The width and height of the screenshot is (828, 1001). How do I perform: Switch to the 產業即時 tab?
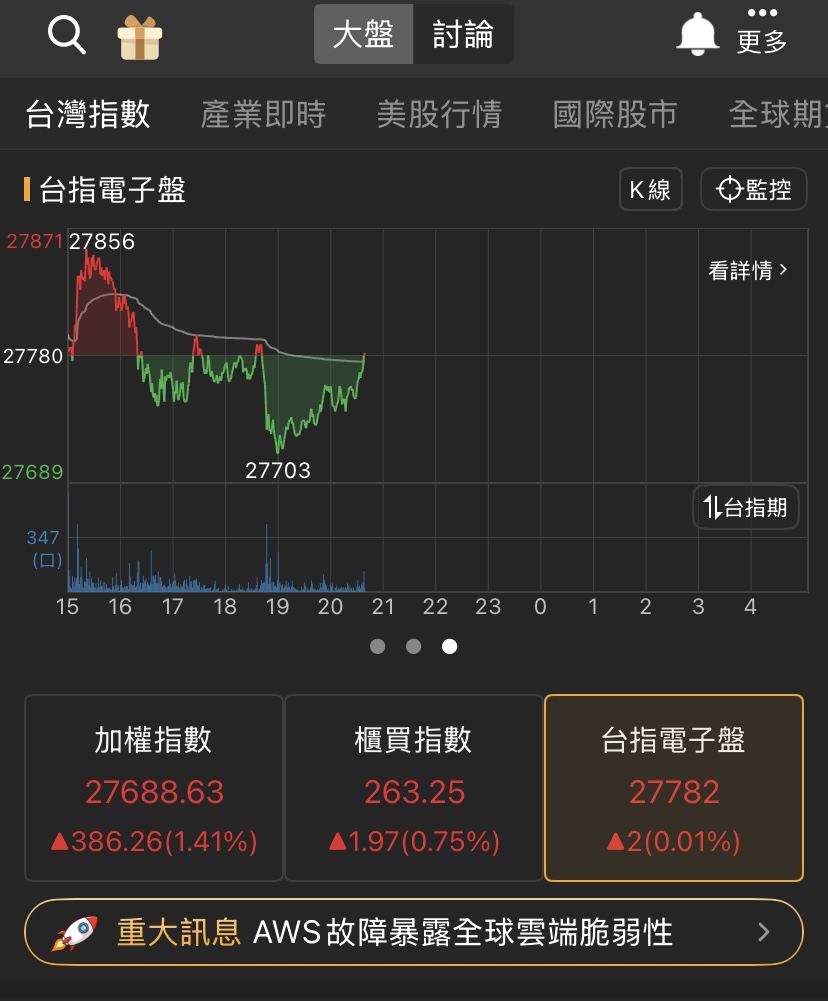coord(263,114)
